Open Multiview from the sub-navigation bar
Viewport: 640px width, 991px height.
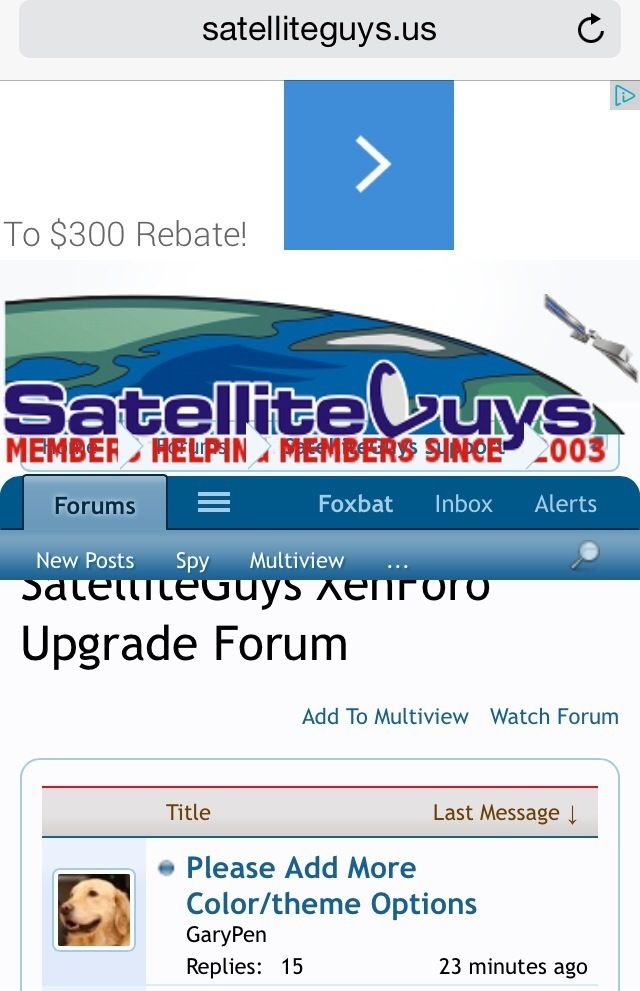[296, 560]
